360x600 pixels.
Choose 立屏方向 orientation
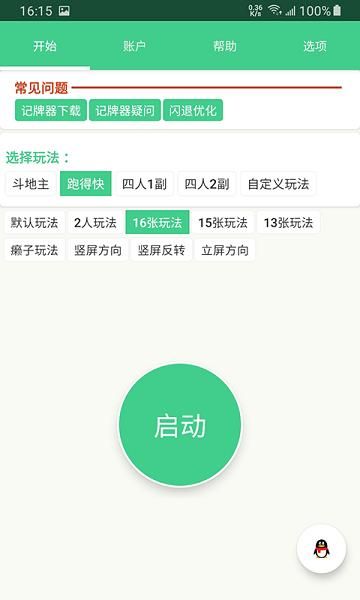pyautogui.click(x=225, y=250)
